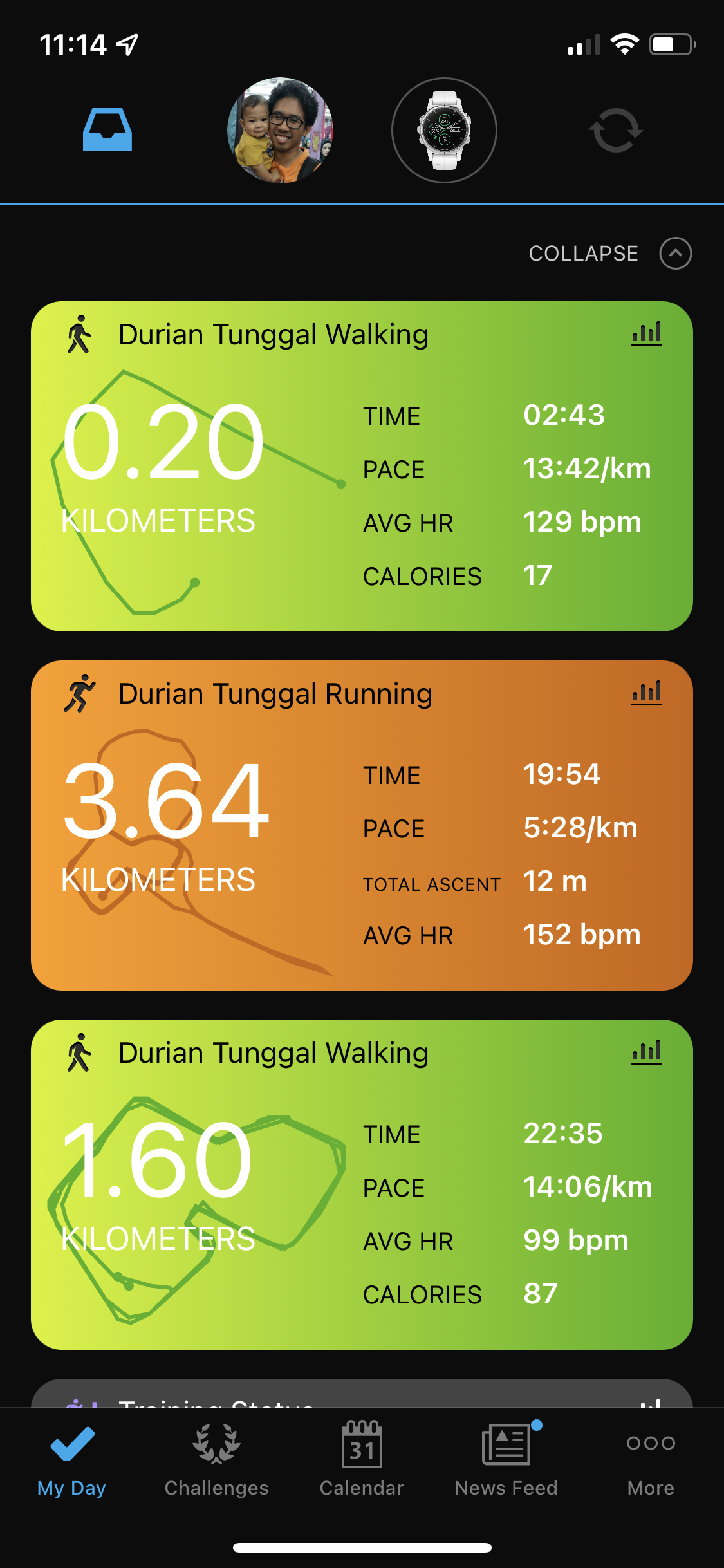View chart stats for the 0.20 km walk
This screenshot has width=724, height=1568.
(x=647, y=334)
